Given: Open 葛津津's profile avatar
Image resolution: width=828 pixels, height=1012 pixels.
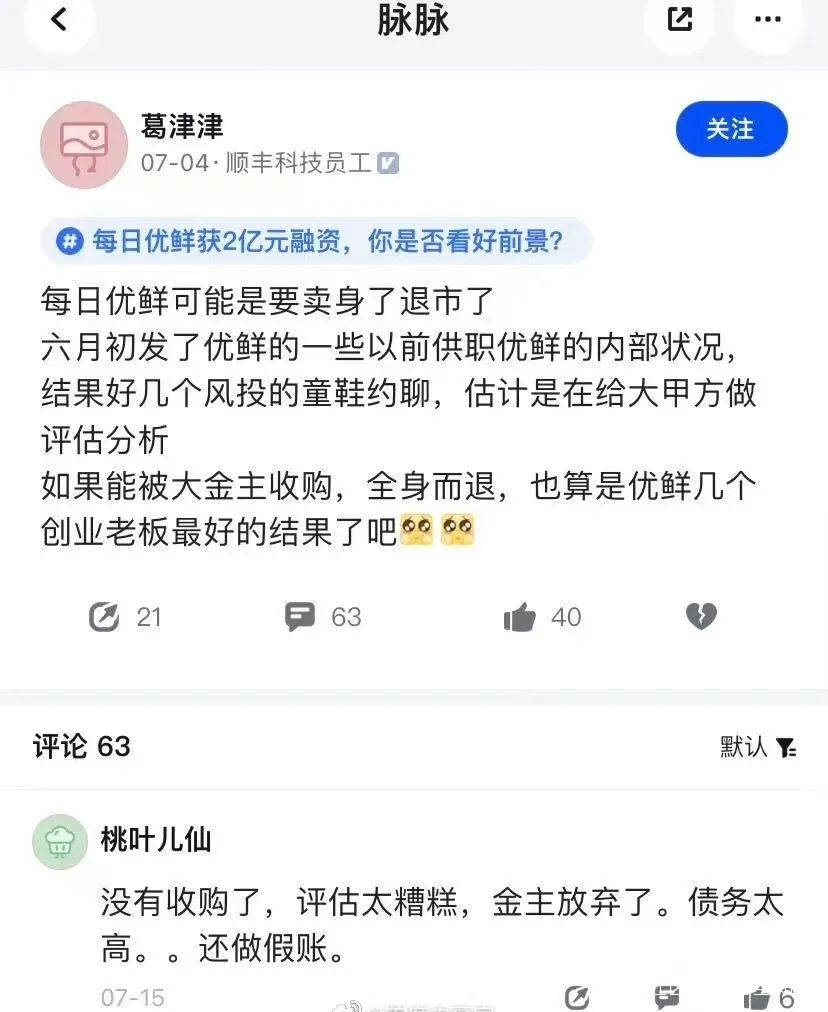Looking at the screenshot, I should 84,145.
